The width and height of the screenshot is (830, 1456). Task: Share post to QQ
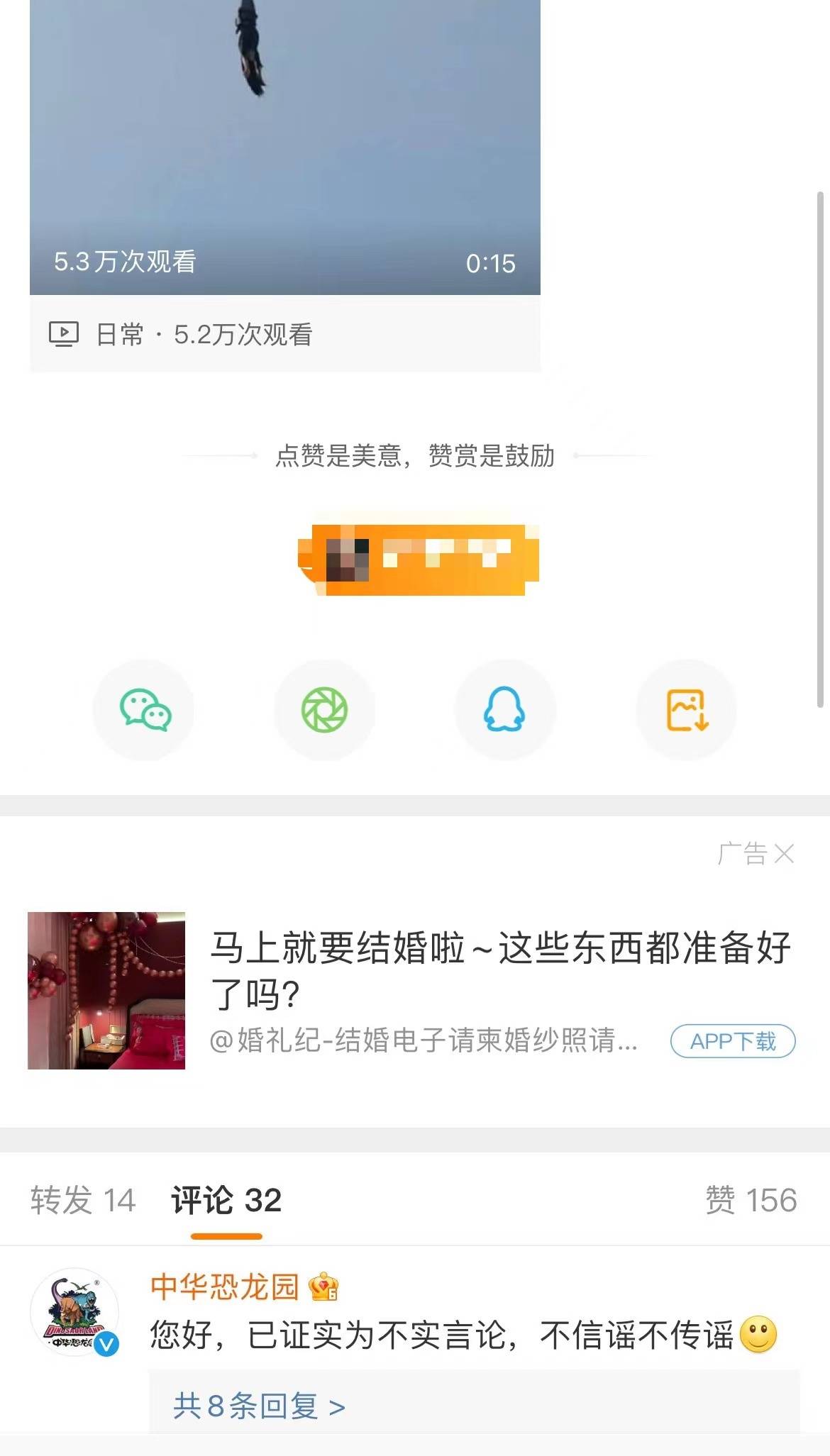504,710
